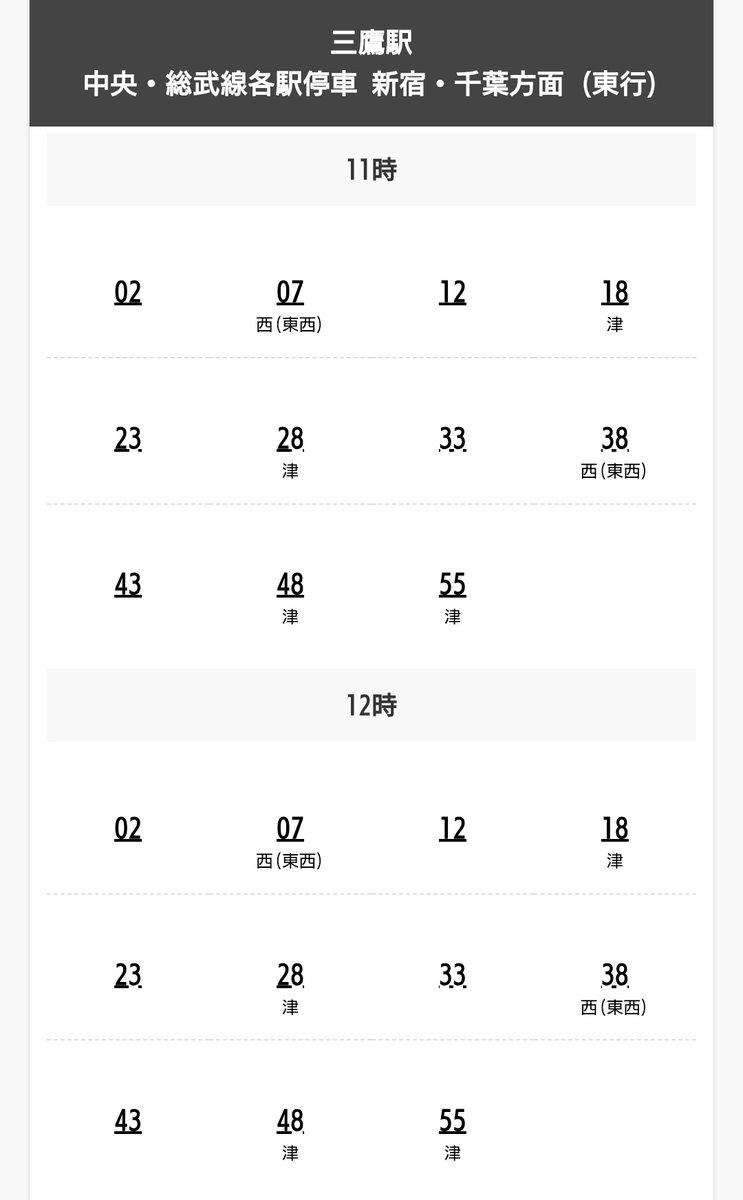View the 12時 38 train for 西(東西)

pos(614,975)
